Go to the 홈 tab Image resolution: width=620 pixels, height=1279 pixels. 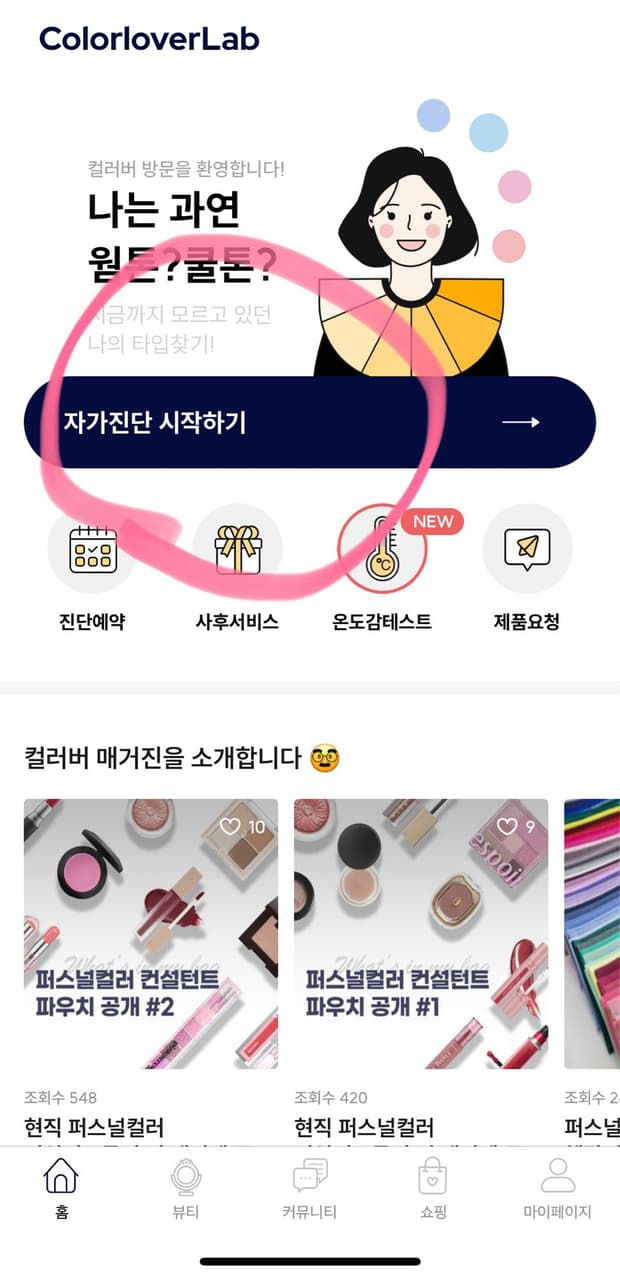click(x=61, y=1189)
